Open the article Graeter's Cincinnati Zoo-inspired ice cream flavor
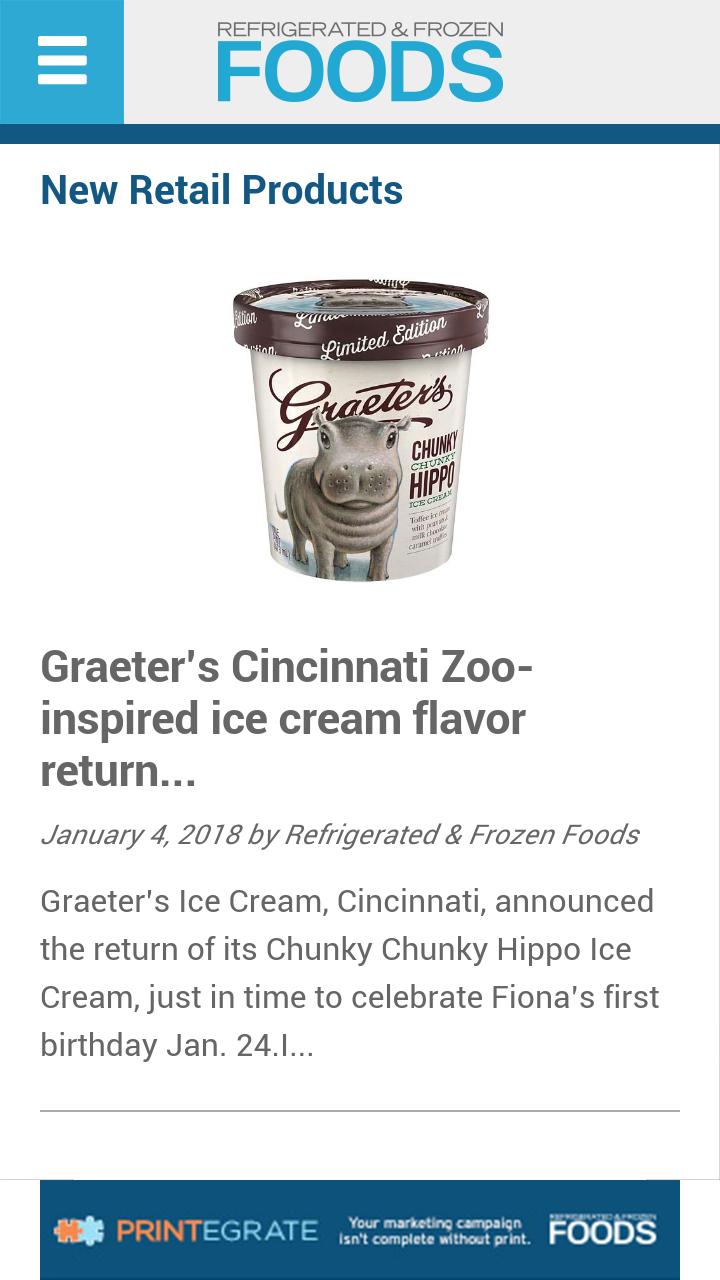720x1280 pixels. coord(286,718)
